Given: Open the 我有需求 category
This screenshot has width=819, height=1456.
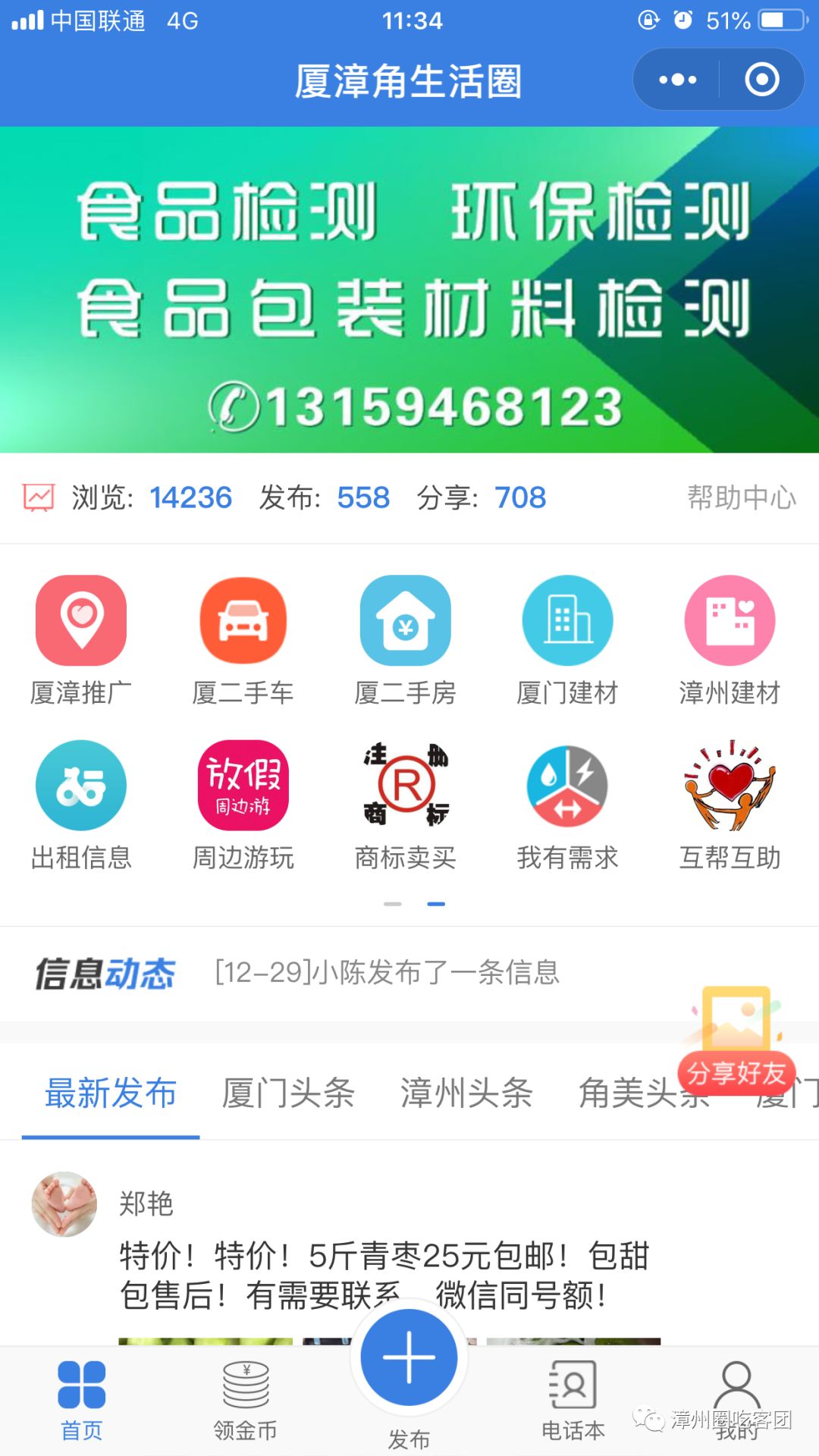Looking at the screenshot, I should tap(568, 805).
